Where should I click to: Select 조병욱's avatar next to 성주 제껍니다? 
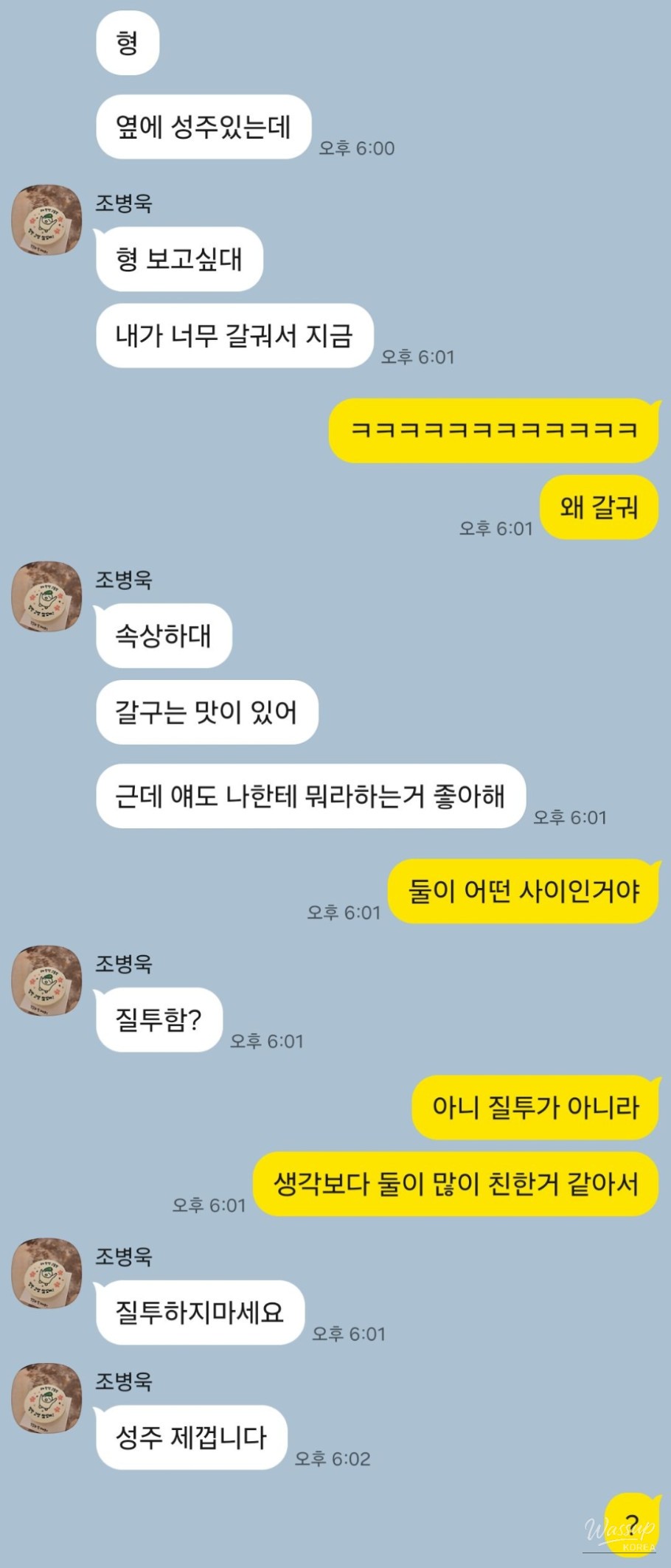46,1398
